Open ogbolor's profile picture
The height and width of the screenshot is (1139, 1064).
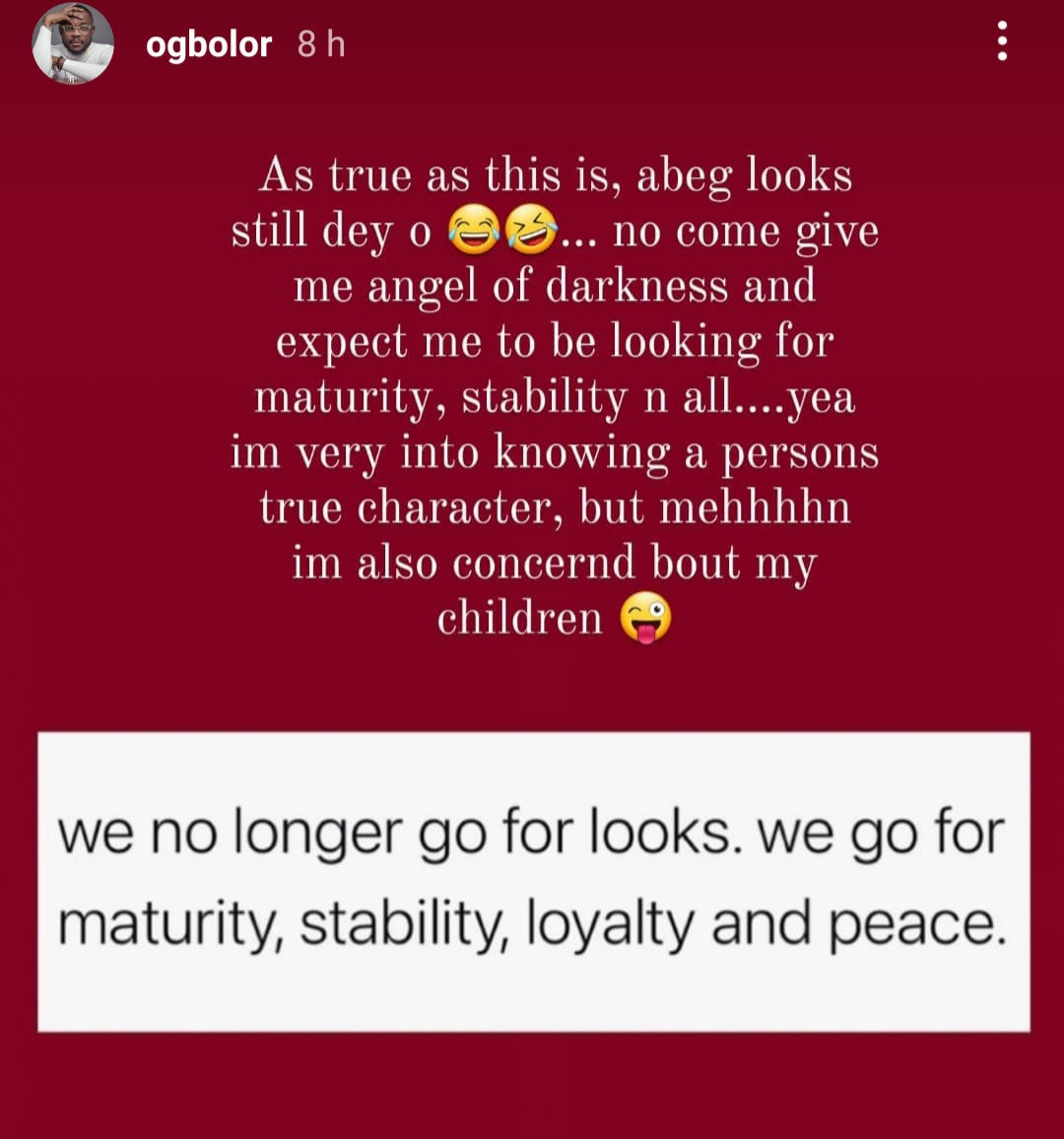(x=73, y=44)
